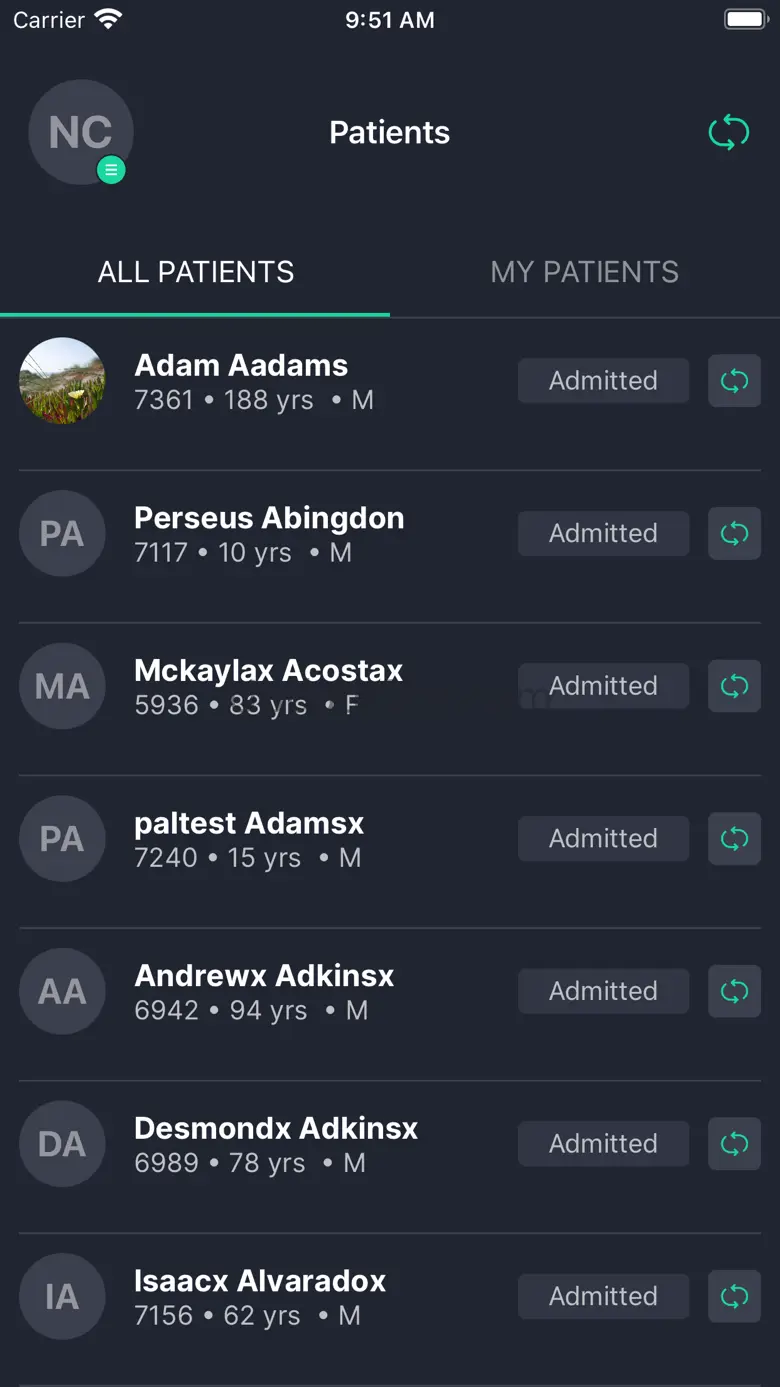Image resolution: width=780 pixels, height=1387 pixels.
Task: Open paltest Adamsx patient record
Action: pos(249,838)
